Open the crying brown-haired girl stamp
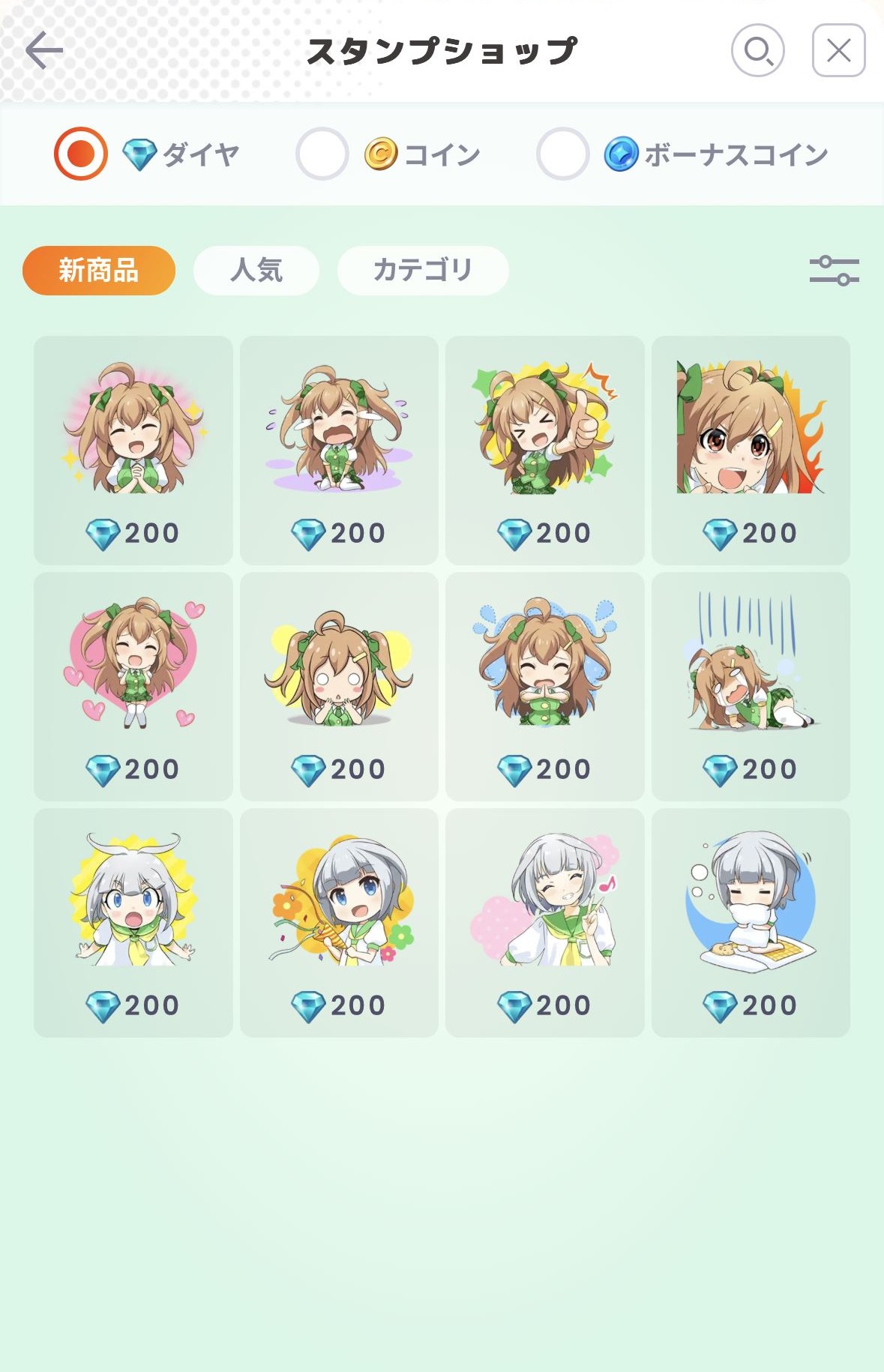This screenshot has height=1372, width=884. pyautogui.click(x=339, y=450)
